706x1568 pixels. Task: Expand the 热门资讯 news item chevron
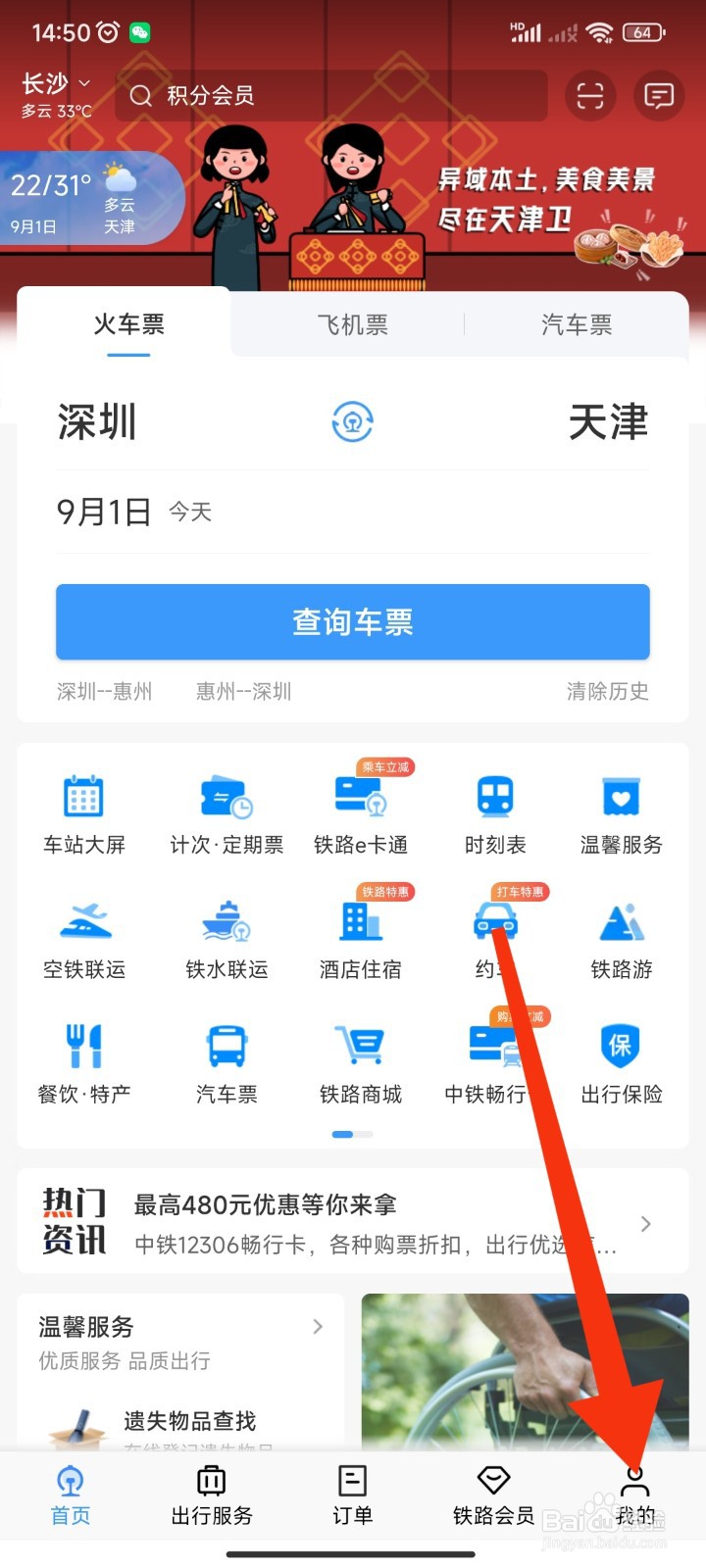[645, 1223]
